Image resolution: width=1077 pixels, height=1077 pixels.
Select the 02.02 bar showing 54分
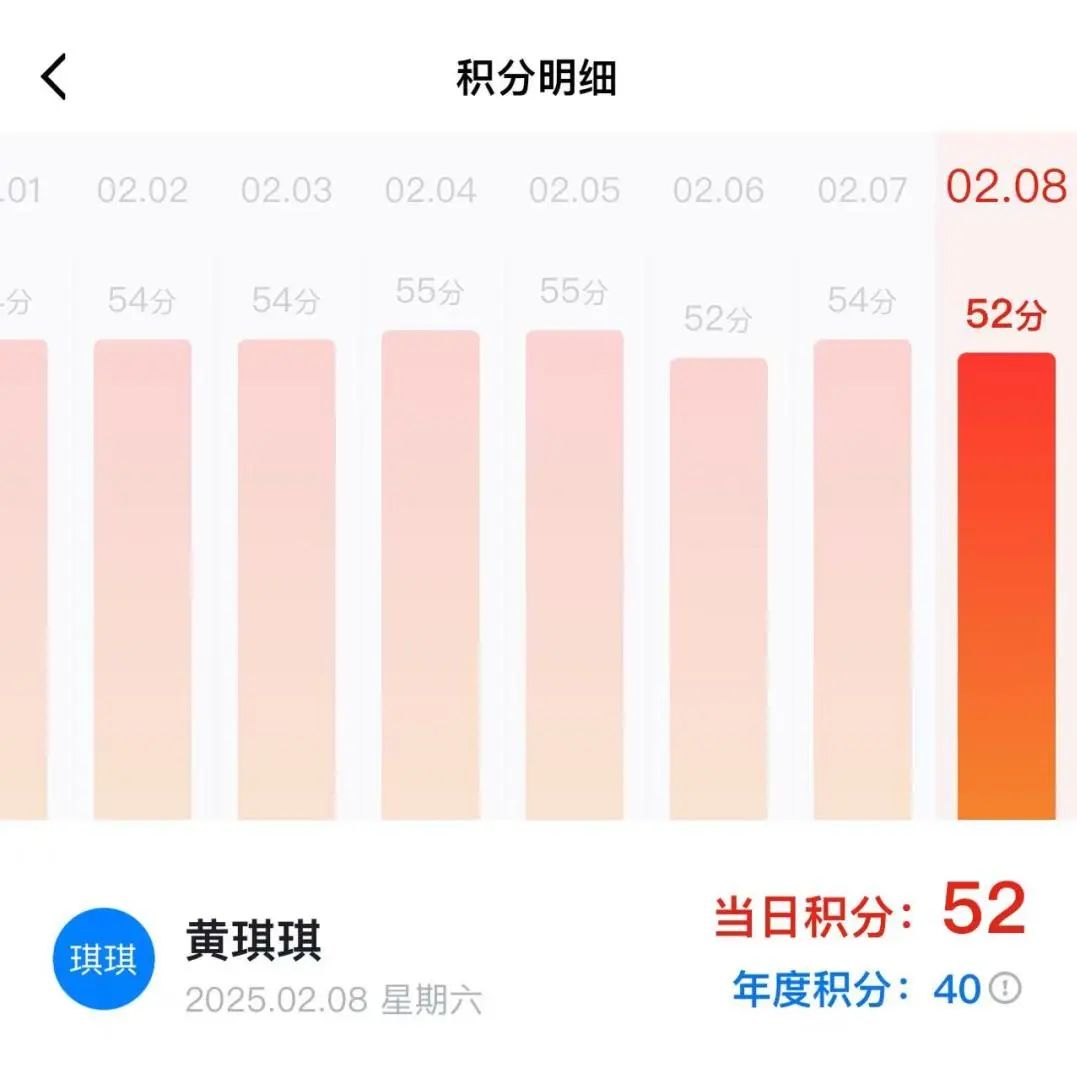[142, 580]
